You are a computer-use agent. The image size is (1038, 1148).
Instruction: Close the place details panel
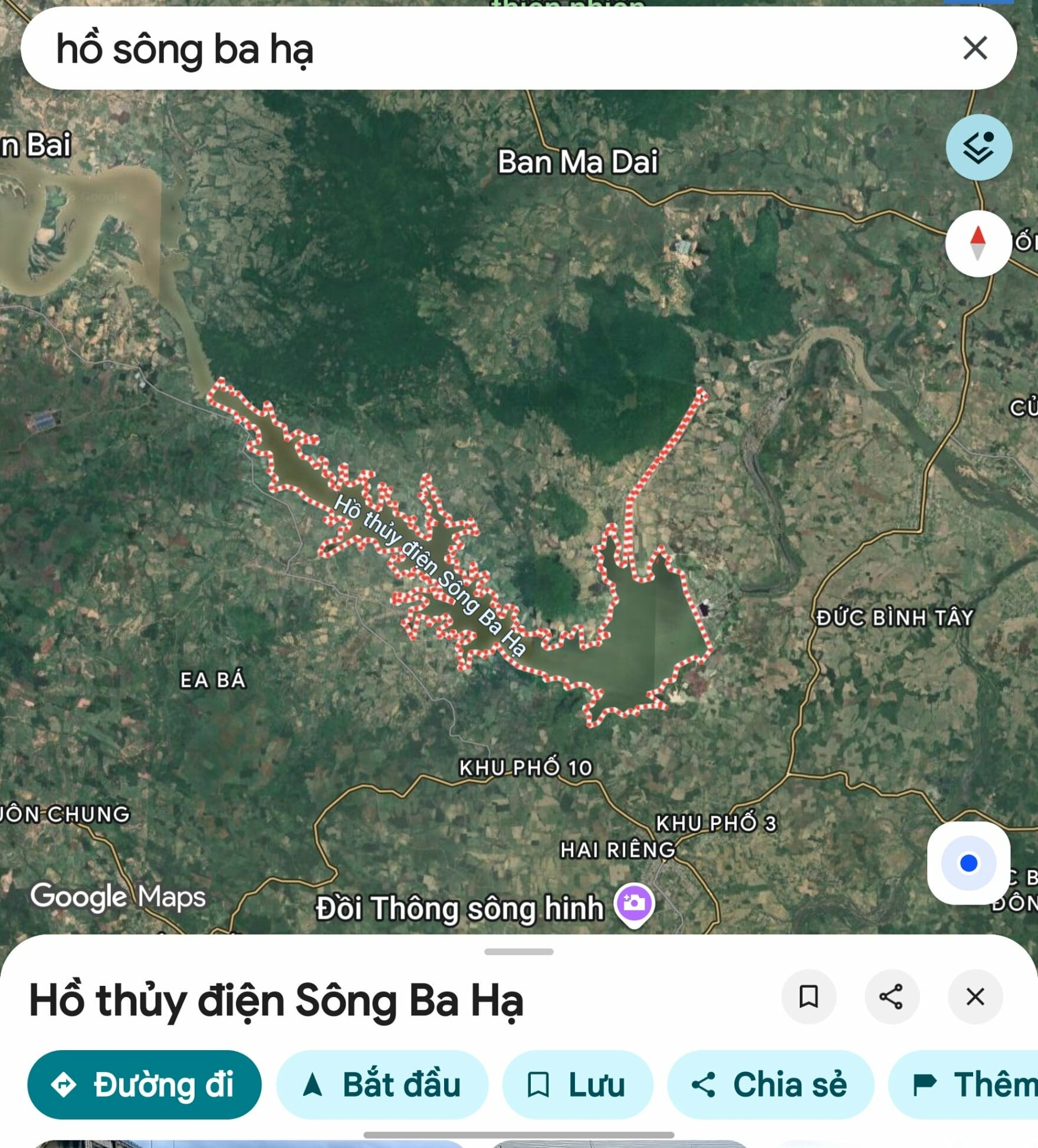975,997
